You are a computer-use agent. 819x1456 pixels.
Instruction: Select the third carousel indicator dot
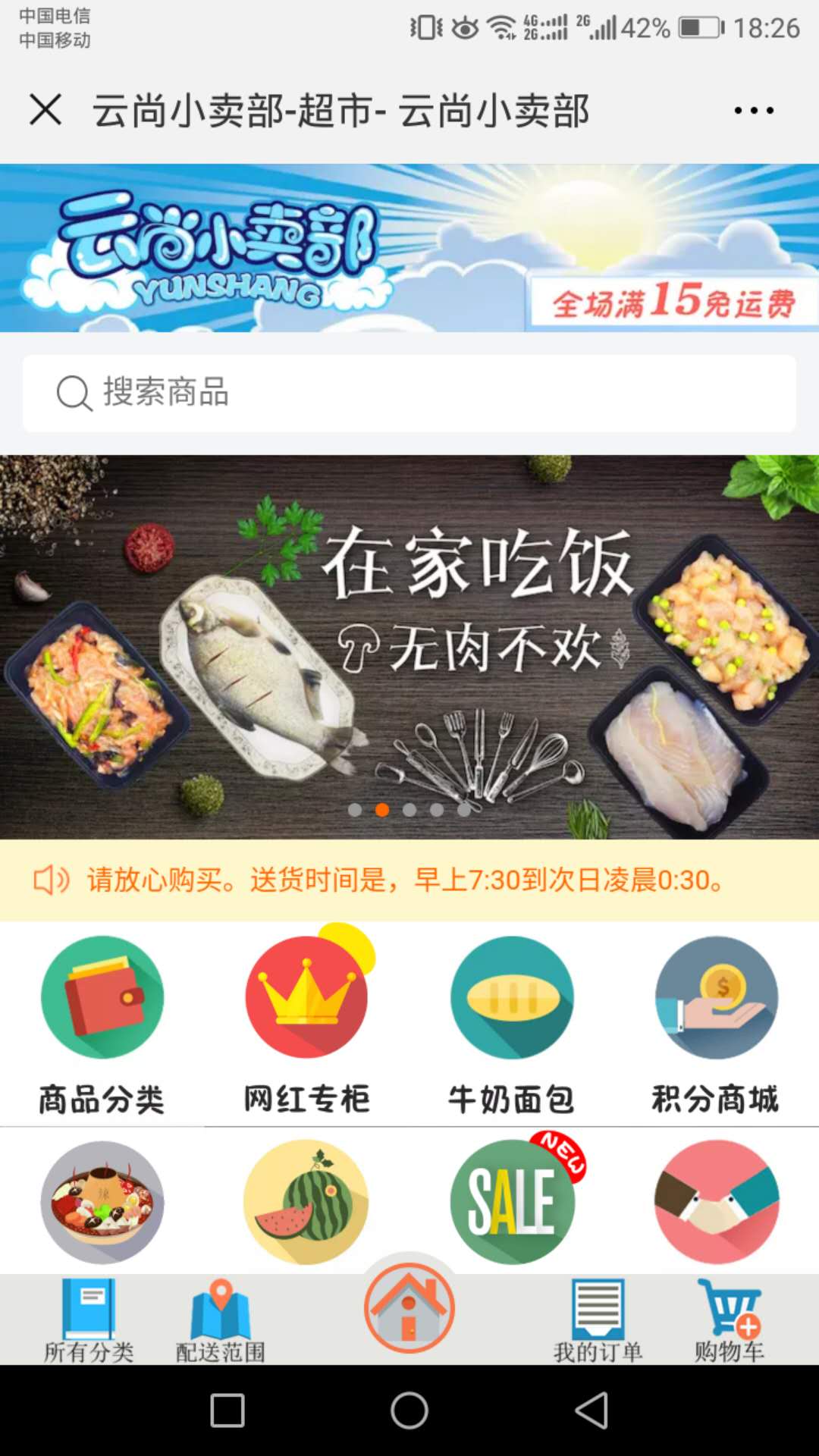coord(409,810)
